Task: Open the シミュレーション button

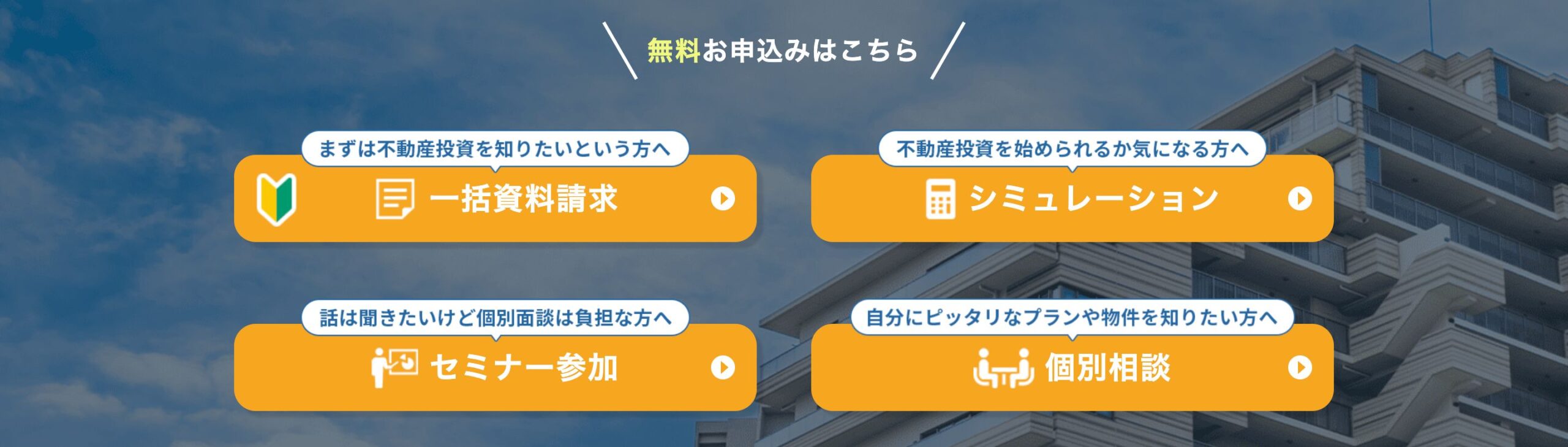Action: (x=1072, y=199)
